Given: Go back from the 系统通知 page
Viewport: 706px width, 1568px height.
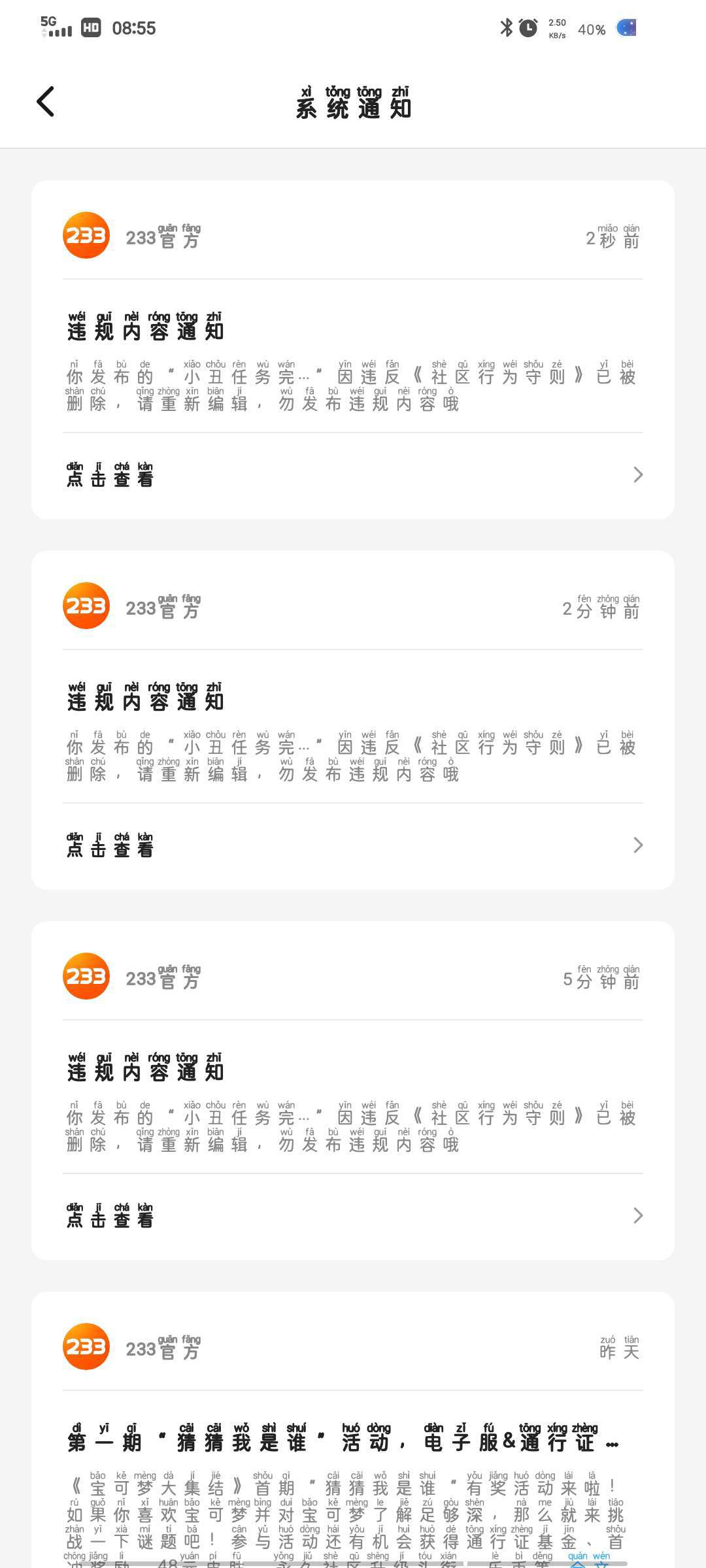Looking at the screenshot, I should coord(46,102).
